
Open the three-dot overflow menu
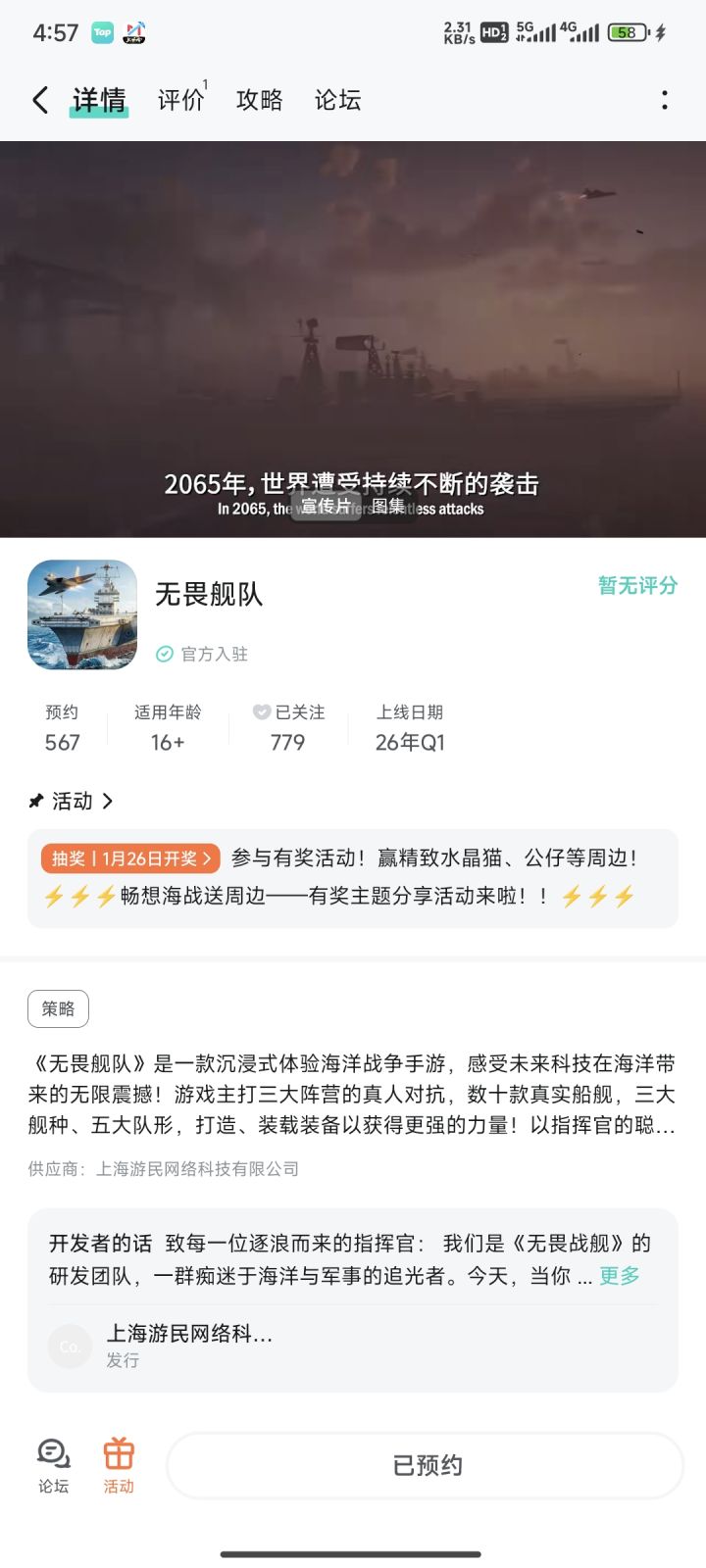[665, 100]
